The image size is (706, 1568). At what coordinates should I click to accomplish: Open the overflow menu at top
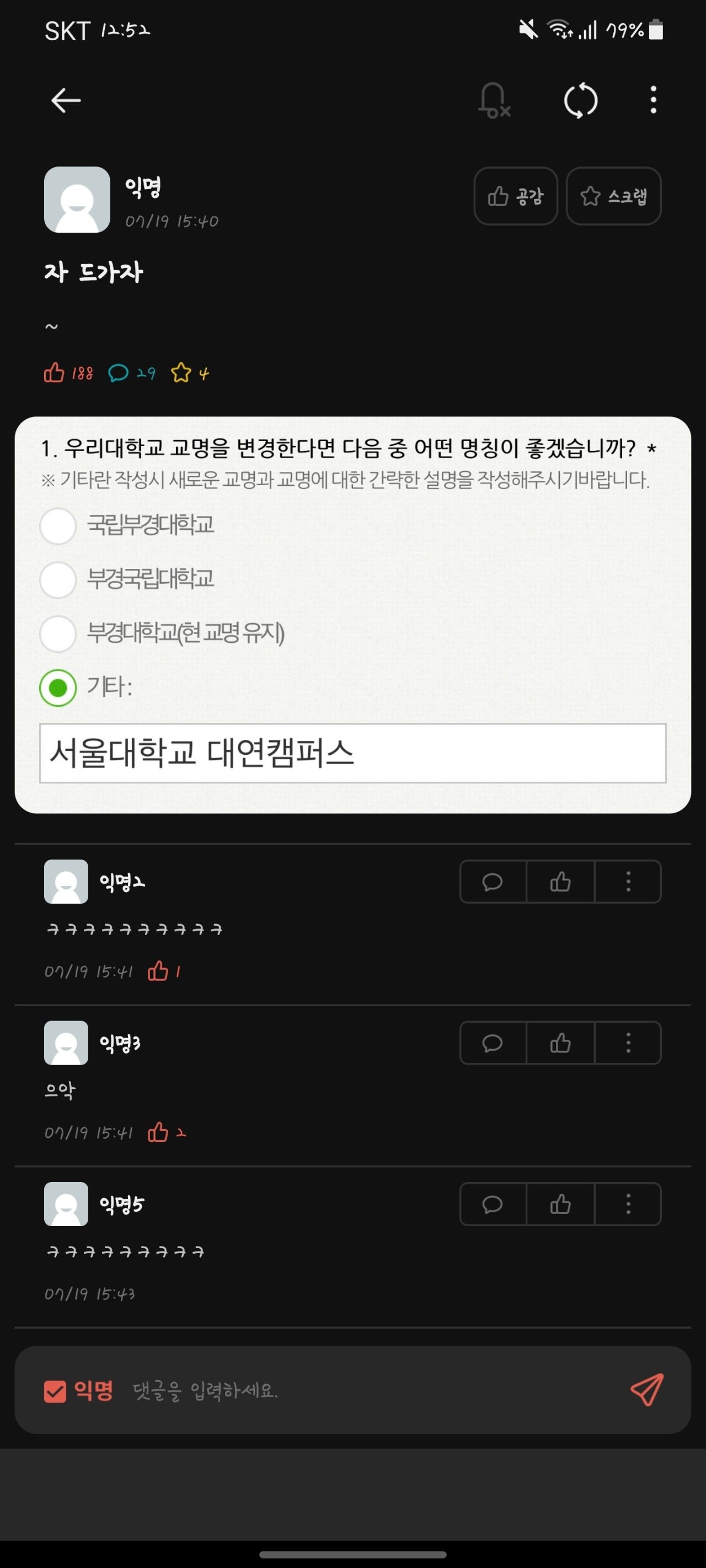click(653, 100)
